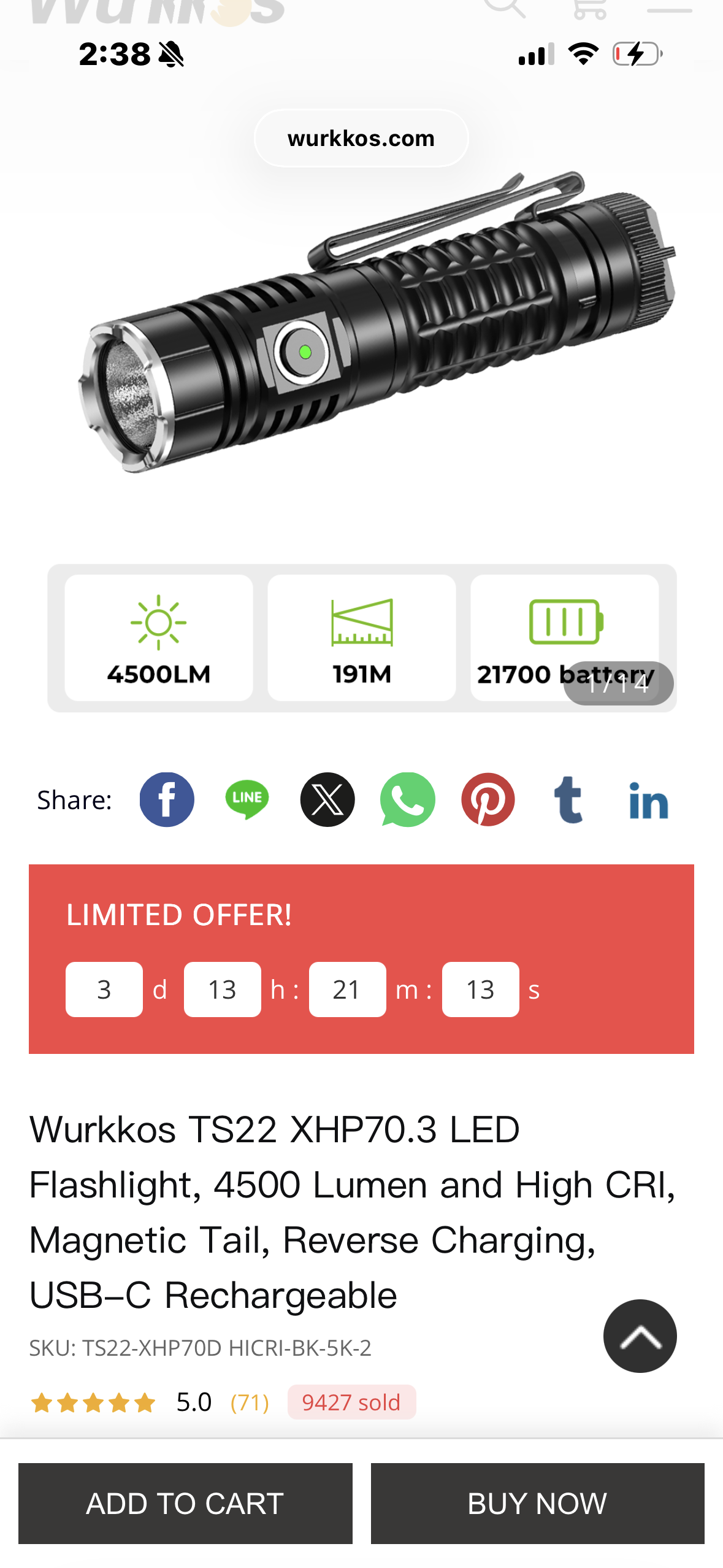
Task: Open the 71 customer reviews
Action: point(250,1402)
